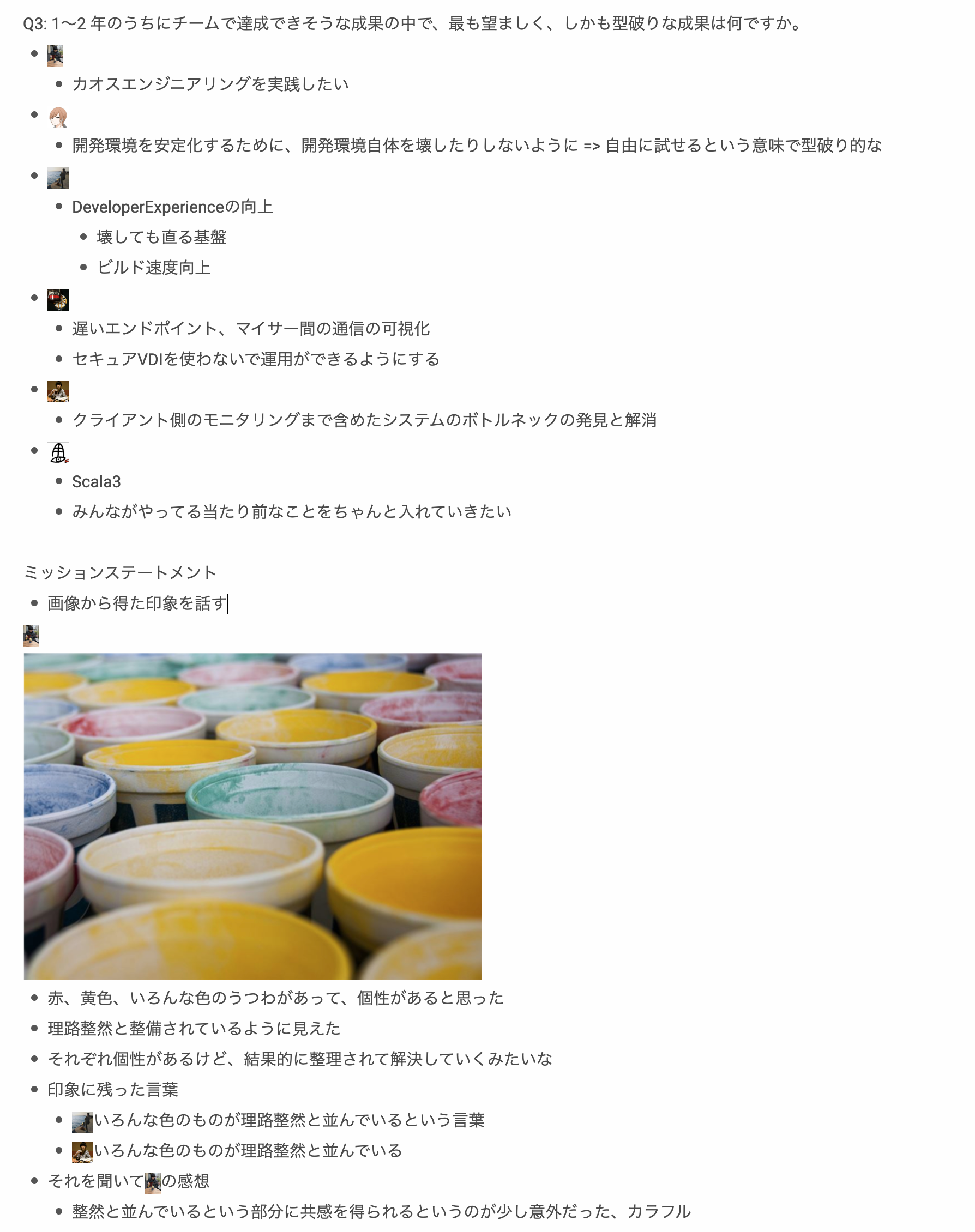Open the colorful paint buckets photo
The width and height of the screenshot is (975, 1232).
pos(252,816)
